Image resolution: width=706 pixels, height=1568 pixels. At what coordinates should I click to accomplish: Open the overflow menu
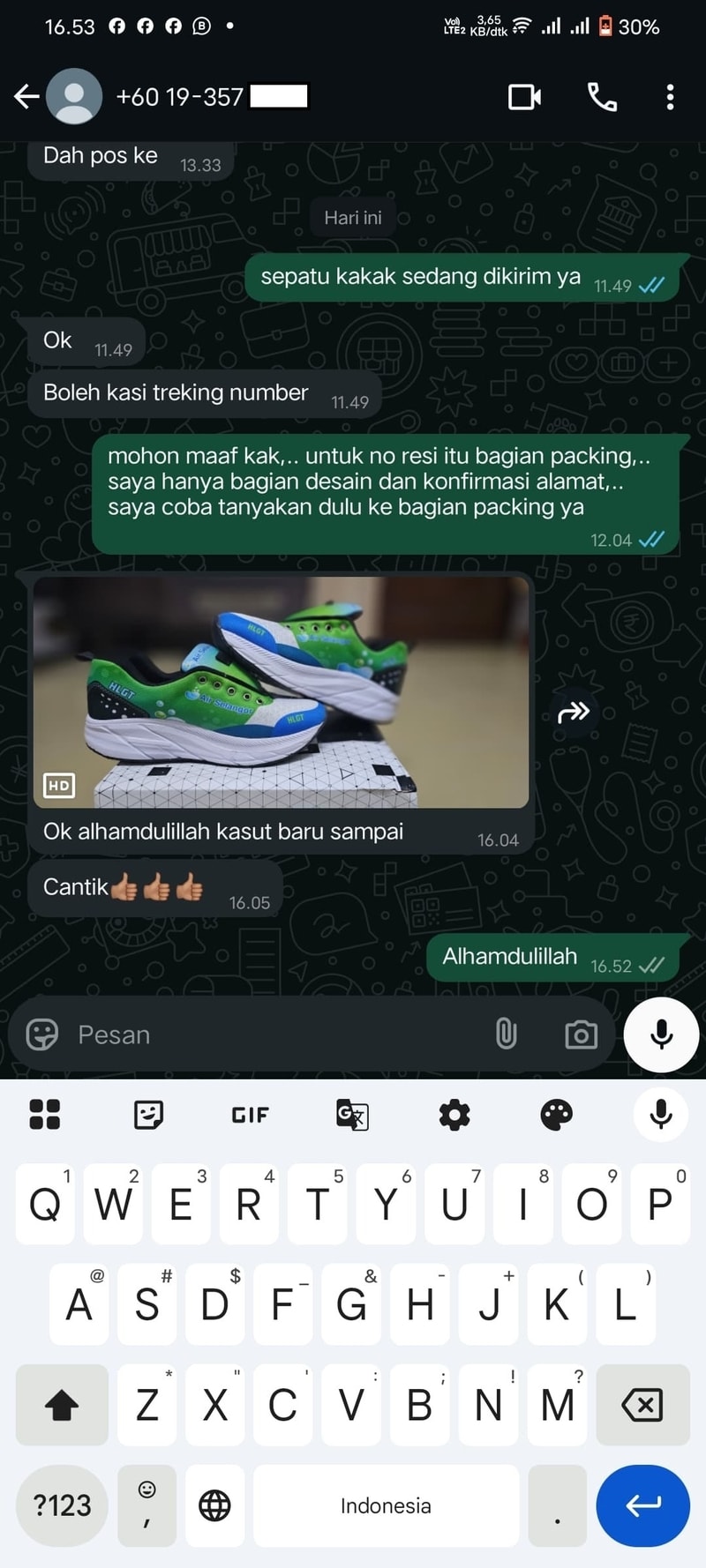click(670, 97)
